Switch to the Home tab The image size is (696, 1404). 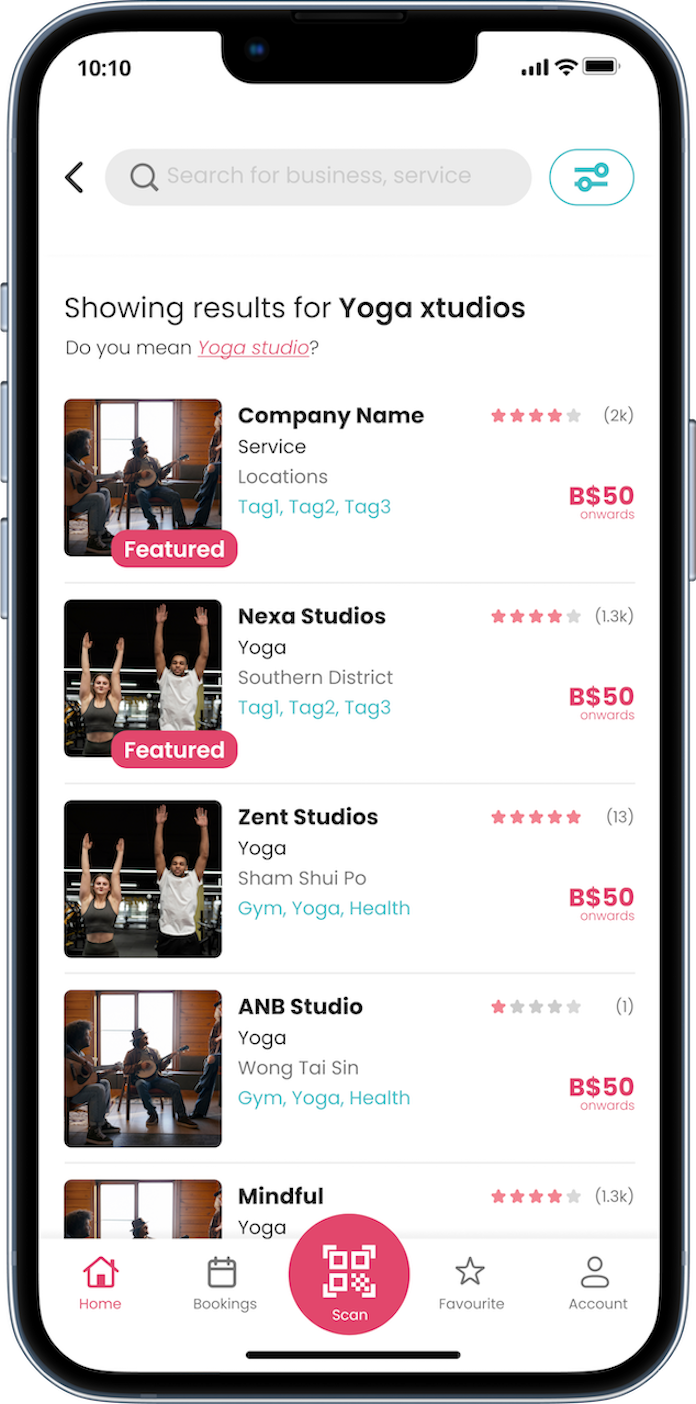coord(100,1283)
